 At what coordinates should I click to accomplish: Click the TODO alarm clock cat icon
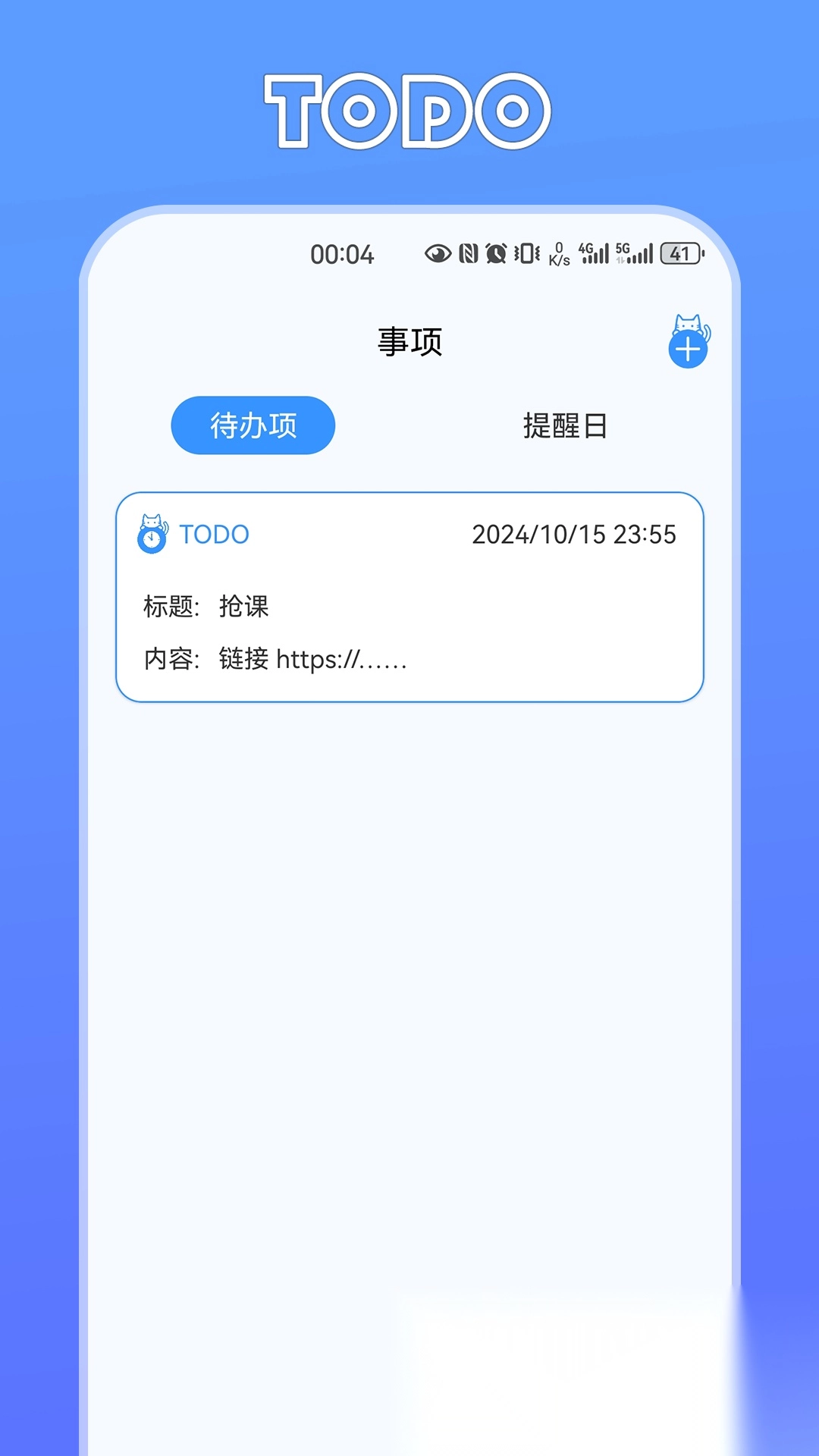(x=151, y=534)
